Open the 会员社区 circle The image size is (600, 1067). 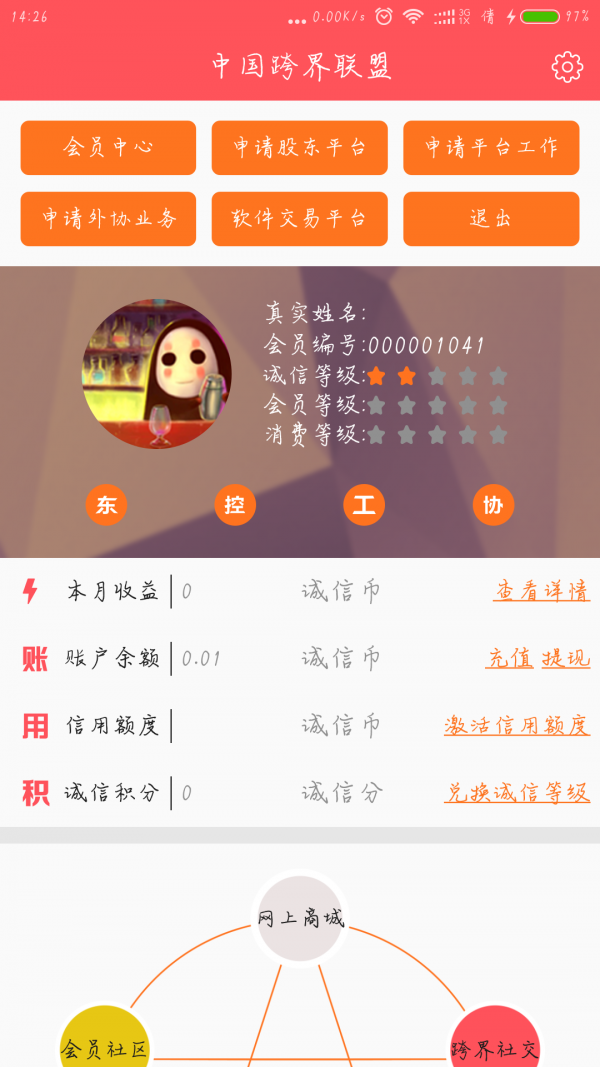(105, 1045)
